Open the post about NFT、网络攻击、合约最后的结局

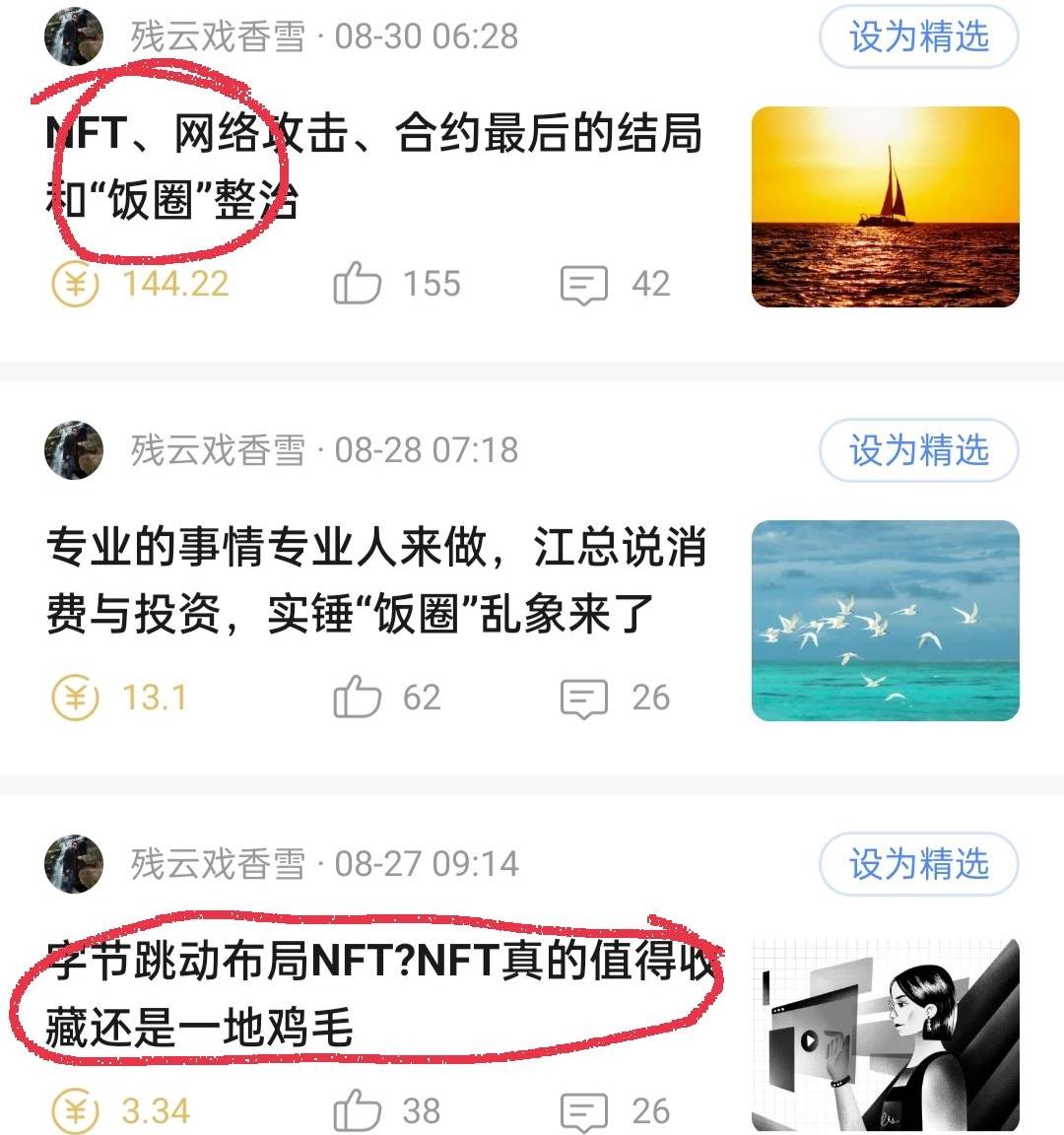[374, 166]
